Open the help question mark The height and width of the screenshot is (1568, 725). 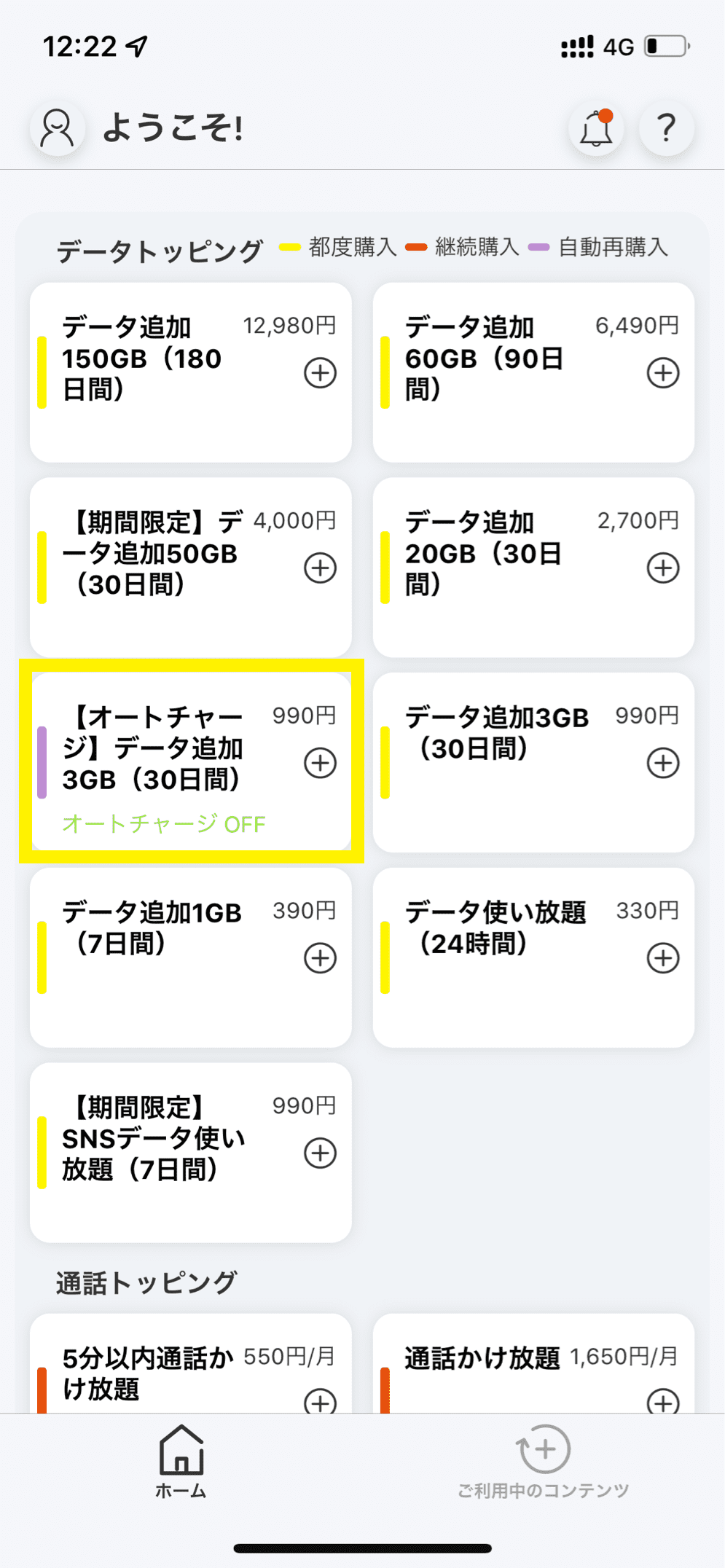coord(666,128)
